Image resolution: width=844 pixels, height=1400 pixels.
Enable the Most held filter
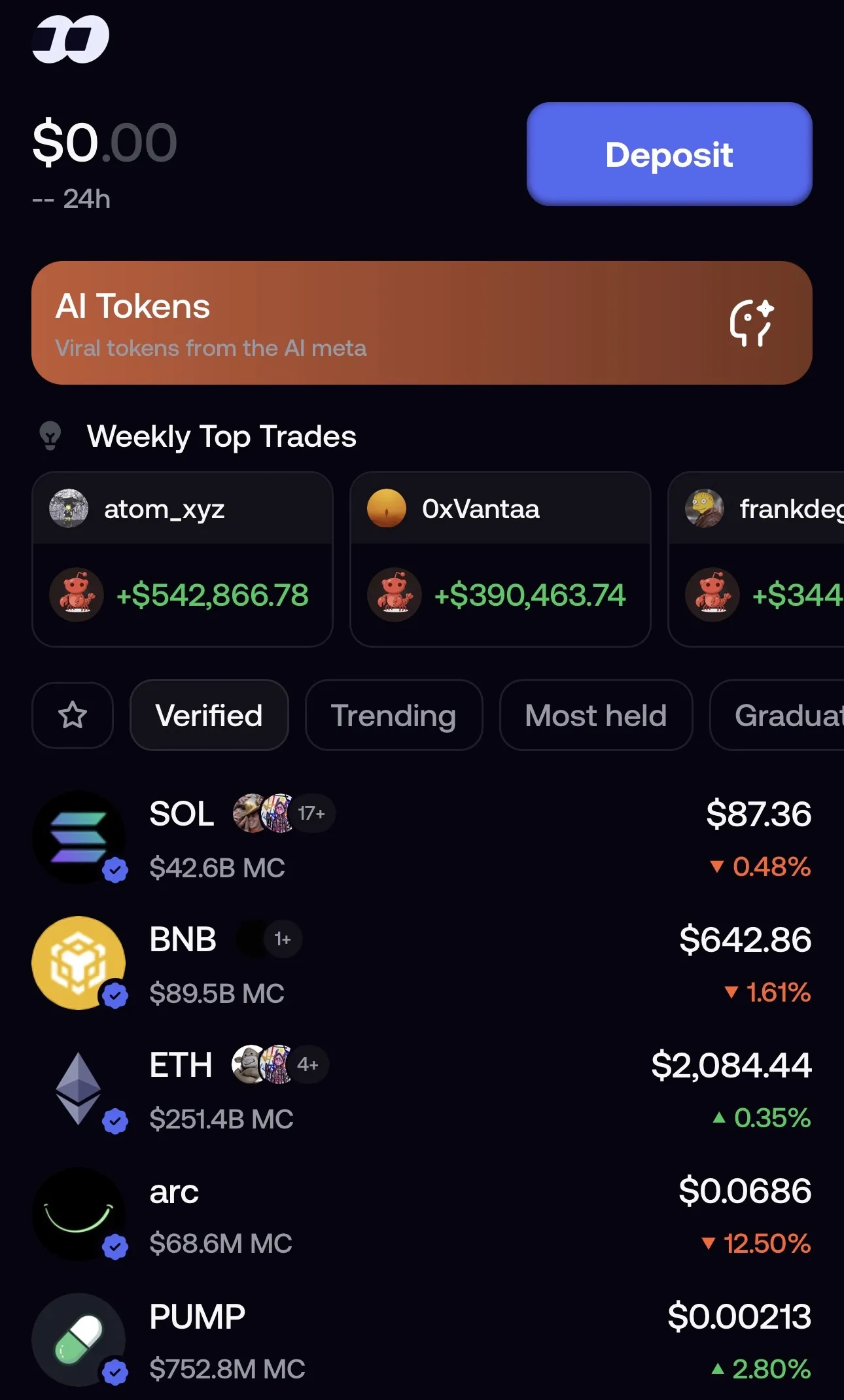pyautogui.click(x=595, y=714)
